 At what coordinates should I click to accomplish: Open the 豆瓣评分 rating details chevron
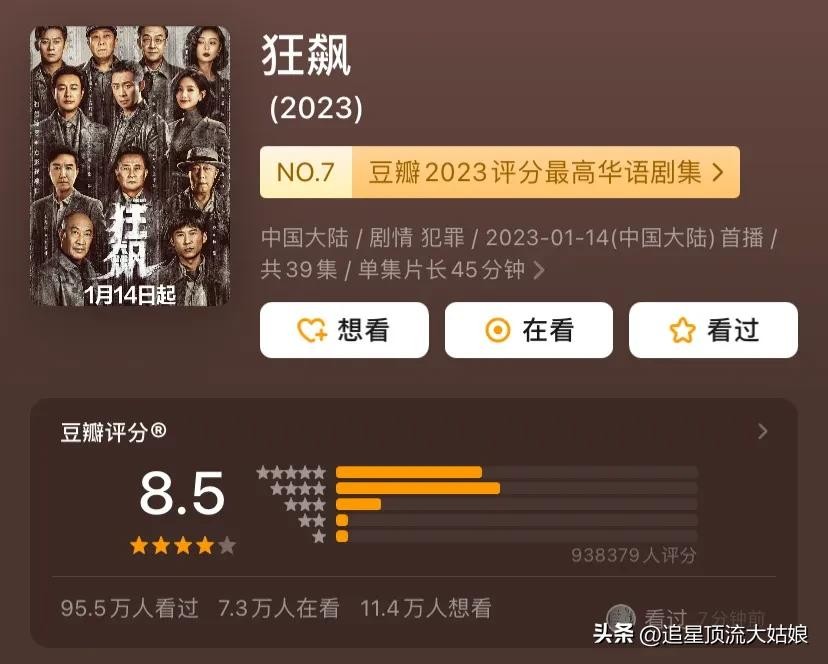pyautogui.click(x=763, y=431)
